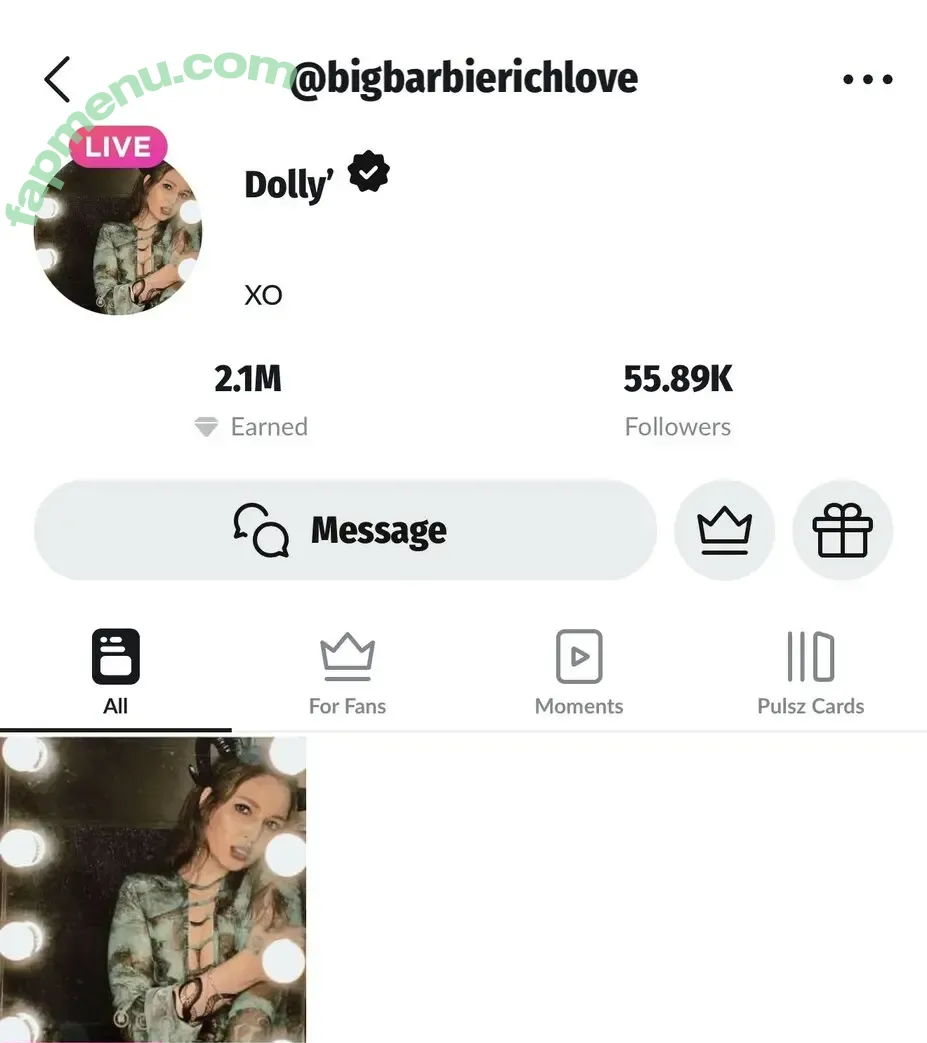Switch to the For Fans tab
The width and height of the screenshot is (927, 1043).
(x=347, y=672)
